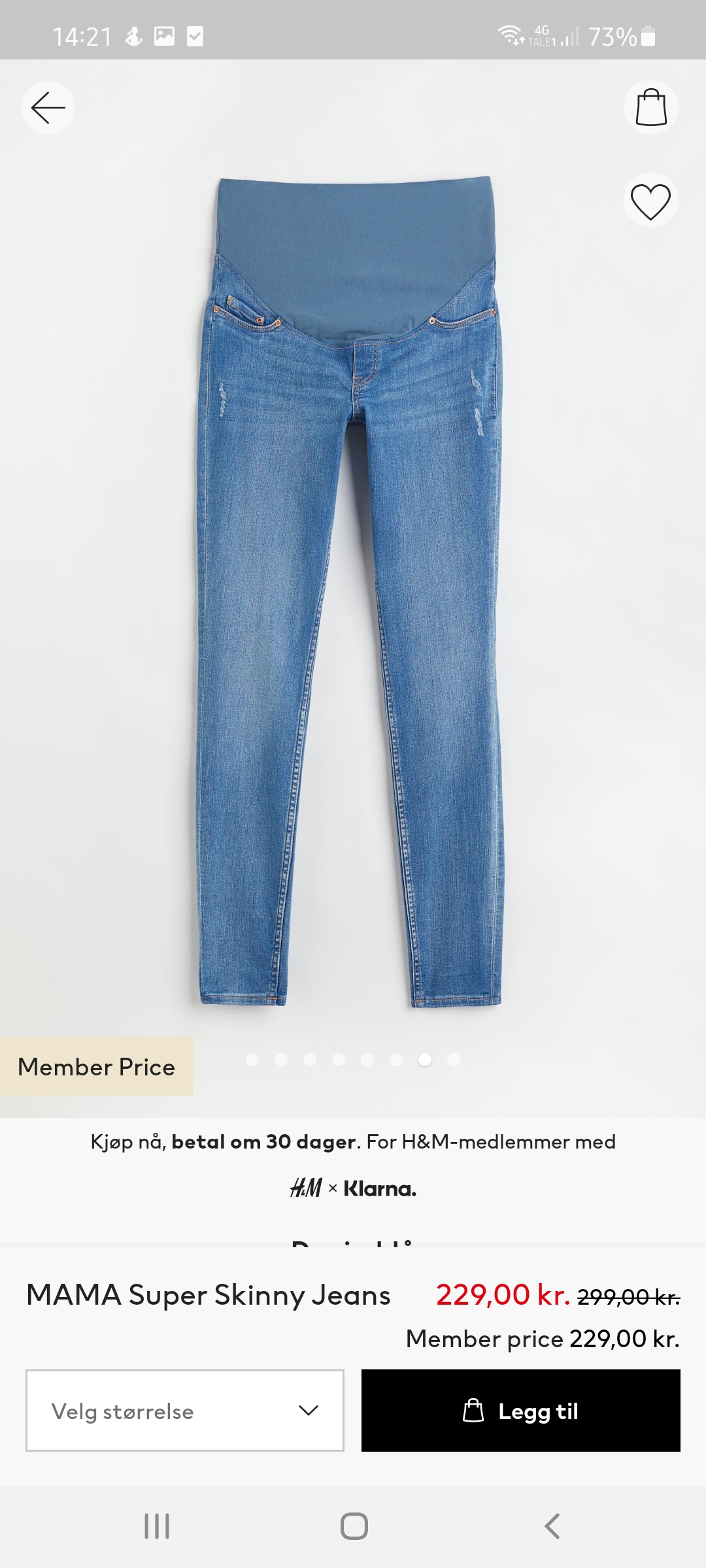Open the shopping bag
Image resolution: width=706 pixels, height=1568 pixels.
pyautogui.click(x=650, y=107)
